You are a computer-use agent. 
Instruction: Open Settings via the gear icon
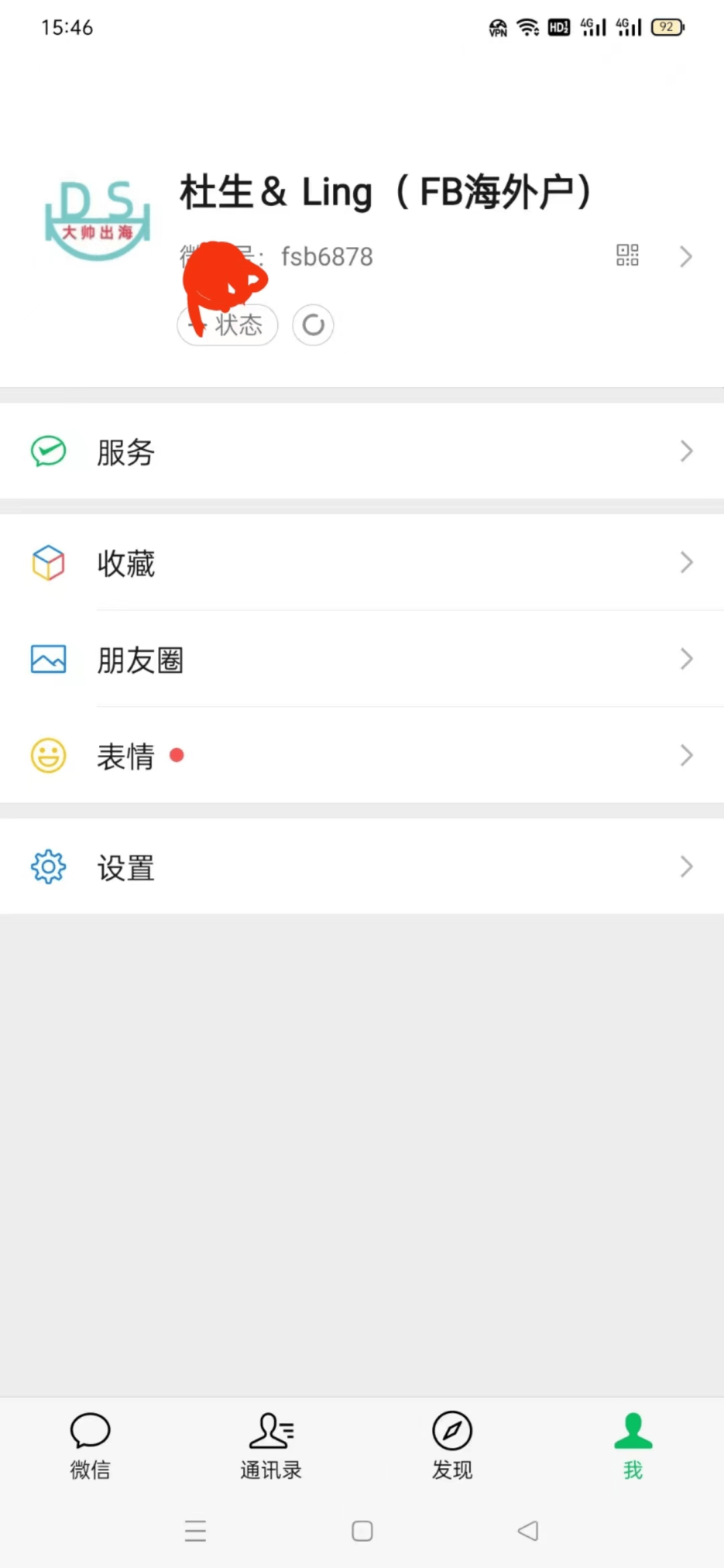tap(48, 866)
